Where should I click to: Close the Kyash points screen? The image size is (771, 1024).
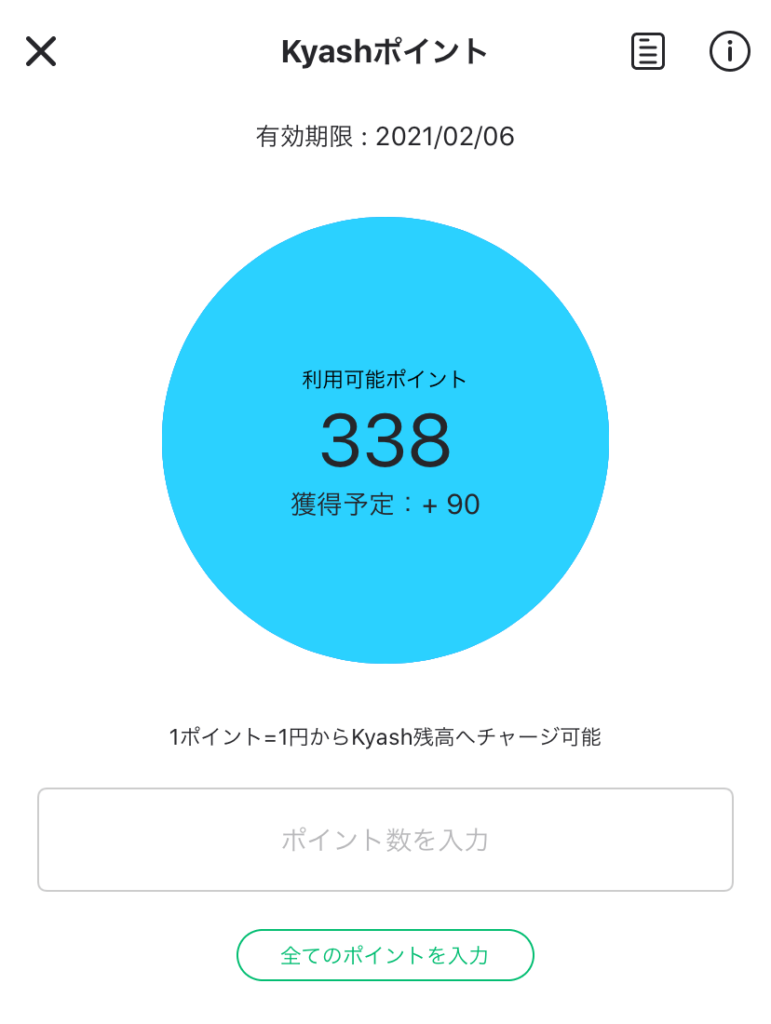41,51
